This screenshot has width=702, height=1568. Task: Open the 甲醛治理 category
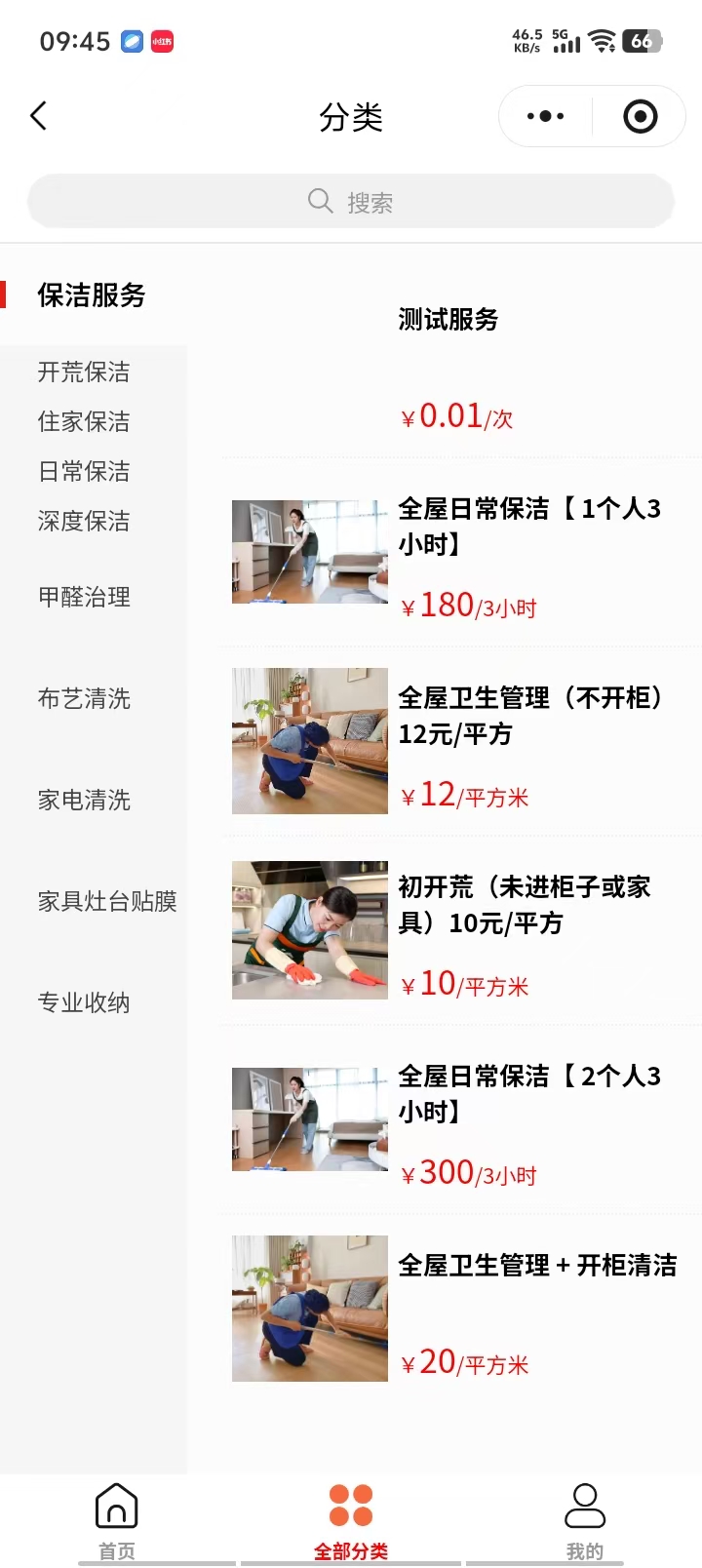(x=84, y=597)
